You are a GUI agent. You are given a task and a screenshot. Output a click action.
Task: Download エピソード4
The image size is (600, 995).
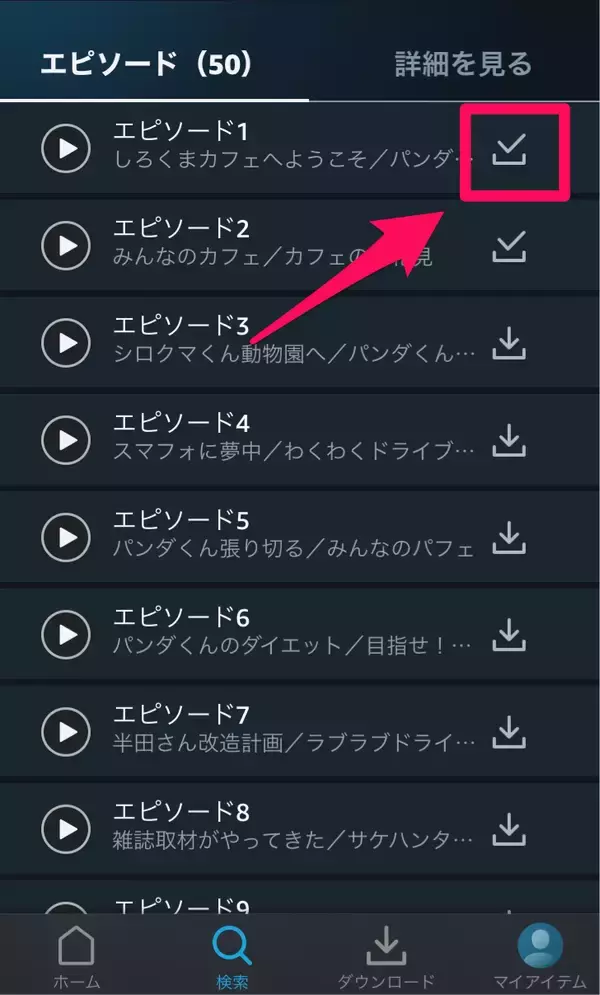(510, 440)
